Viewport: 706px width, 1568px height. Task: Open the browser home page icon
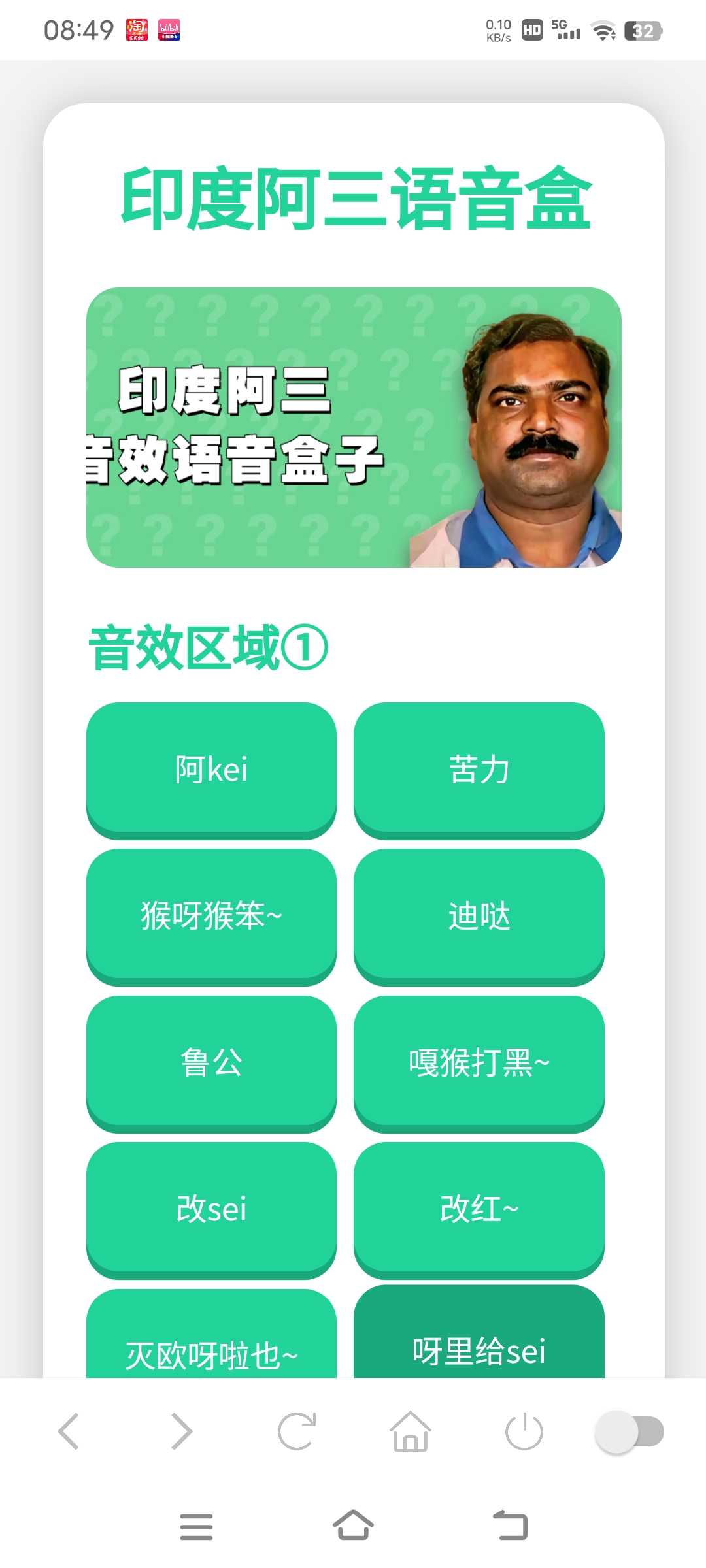point(411,1431)
